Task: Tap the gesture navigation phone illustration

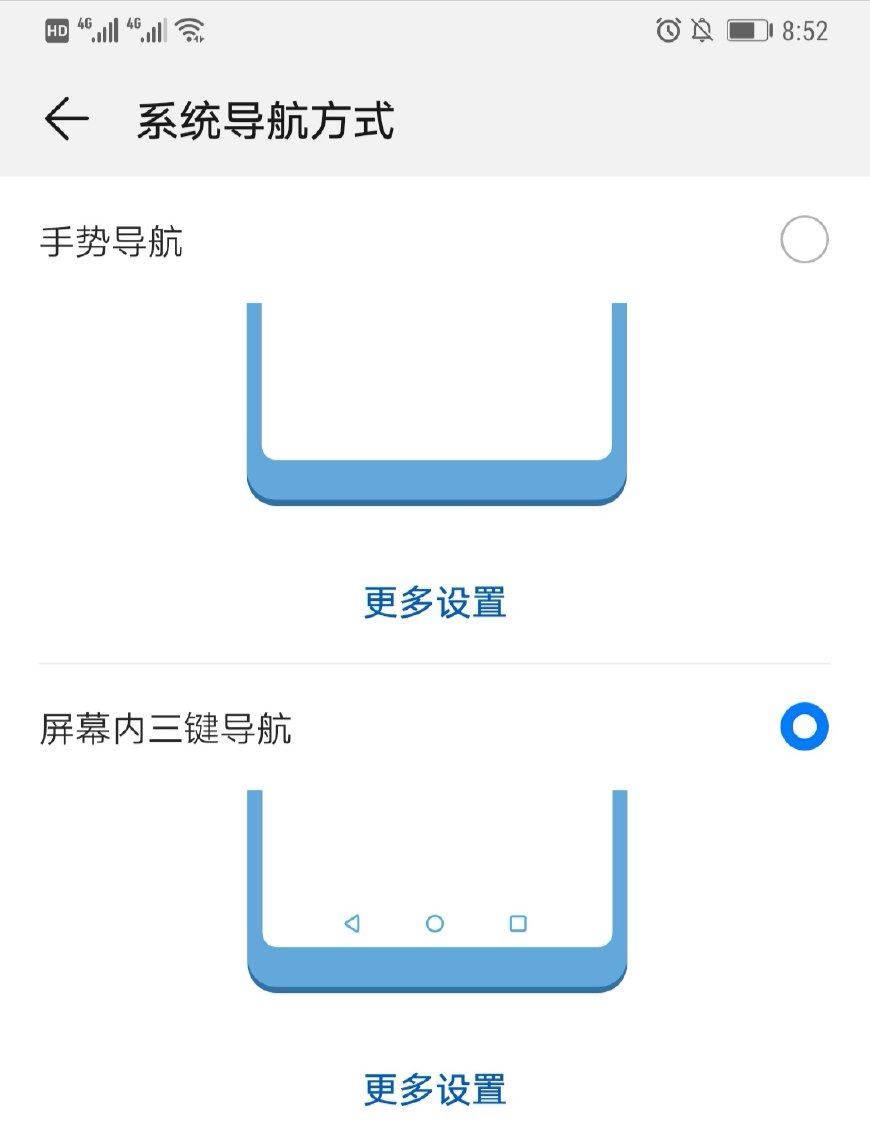Action: coord(434,400)
